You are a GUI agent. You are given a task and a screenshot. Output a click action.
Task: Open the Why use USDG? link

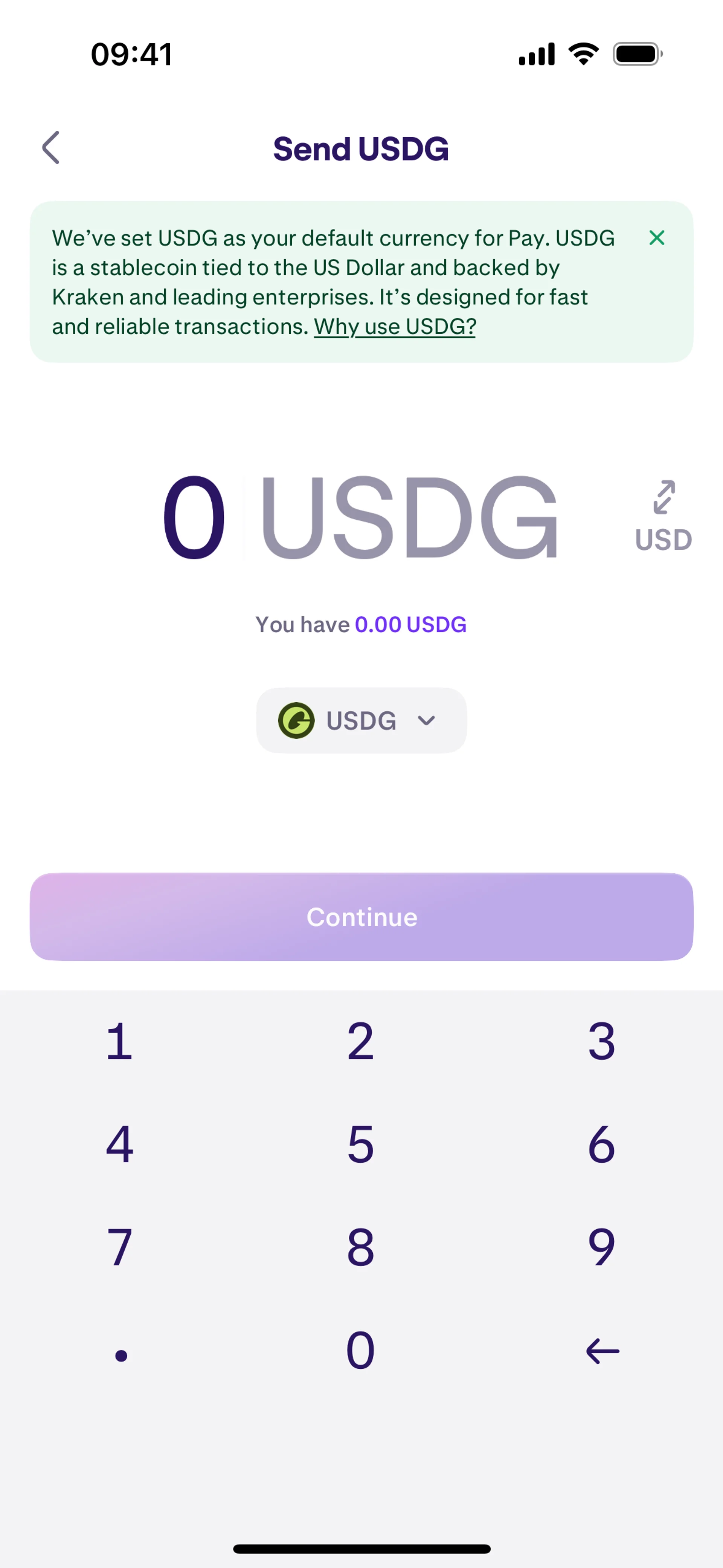coord(394,327)
